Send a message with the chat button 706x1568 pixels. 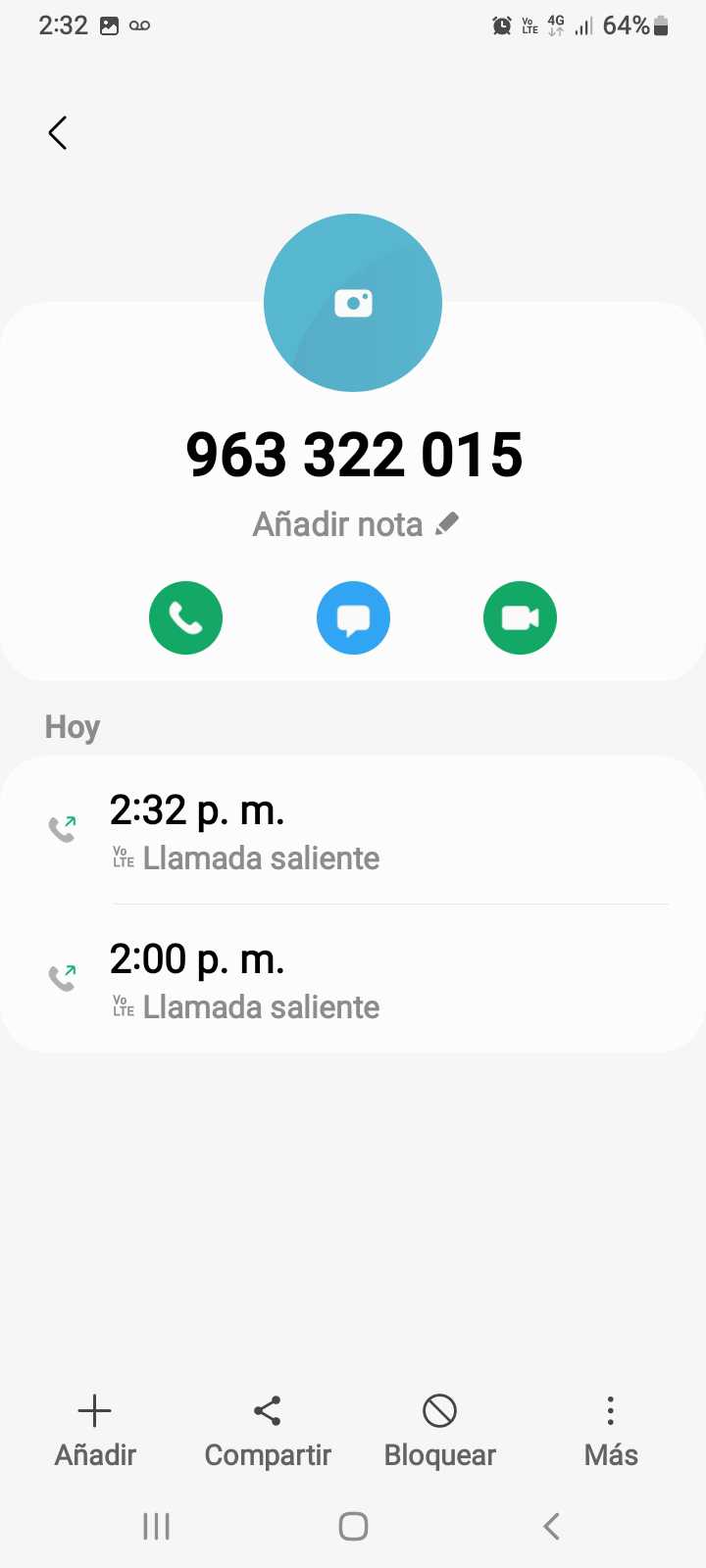tap(353, 618)
